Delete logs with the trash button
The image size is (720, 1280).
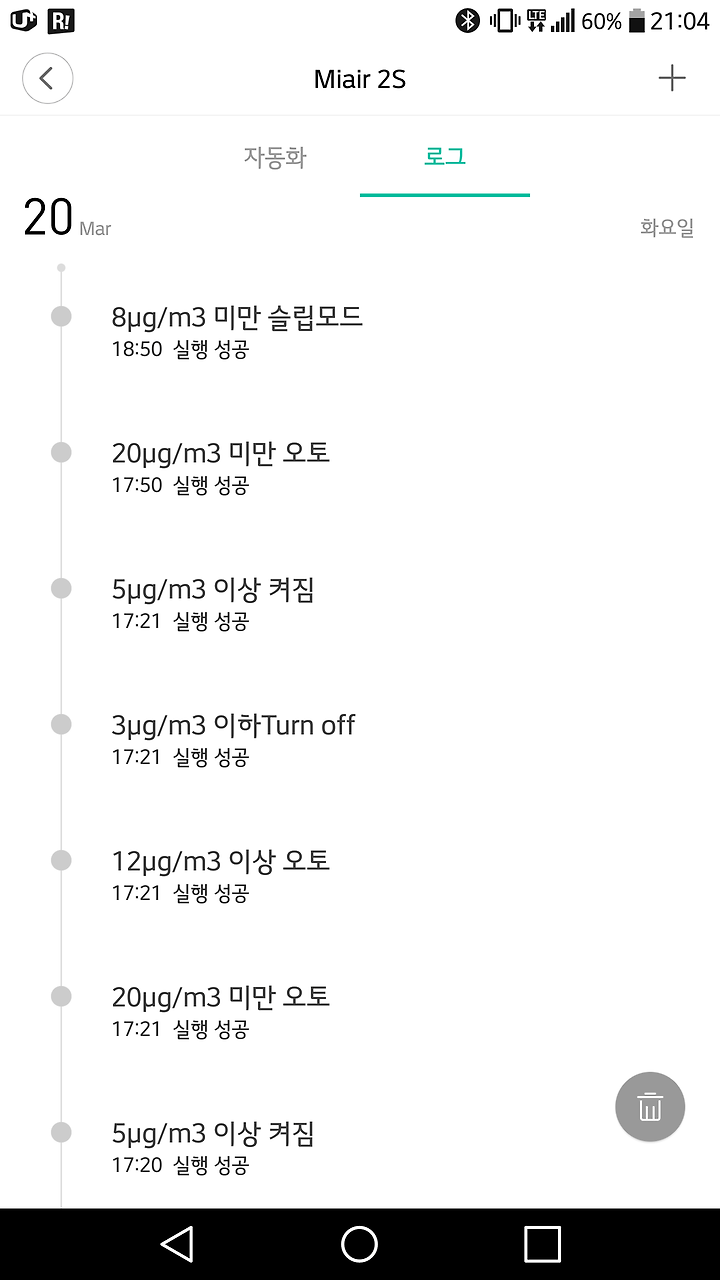point(650,1107)
